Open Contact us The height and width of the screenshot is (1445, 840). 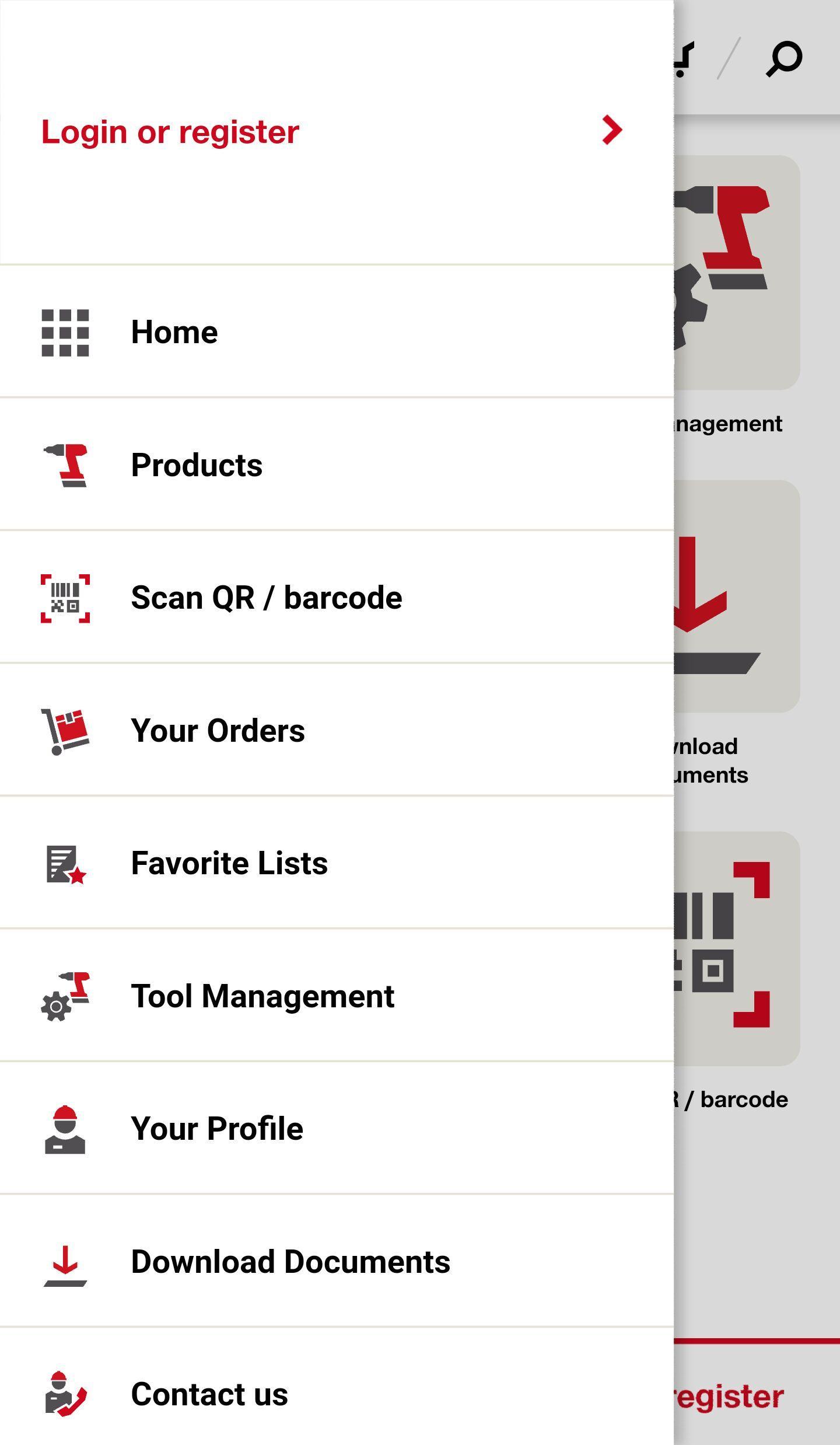coord(209,1394)
